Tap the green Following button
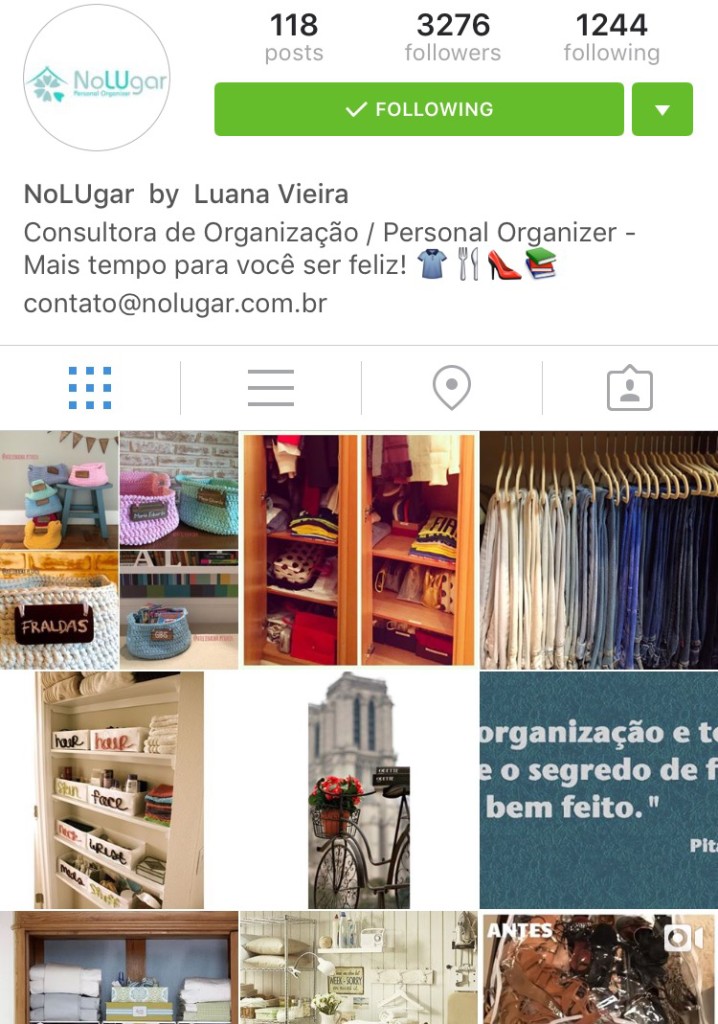718x1024 pixels. pos(419,109)
